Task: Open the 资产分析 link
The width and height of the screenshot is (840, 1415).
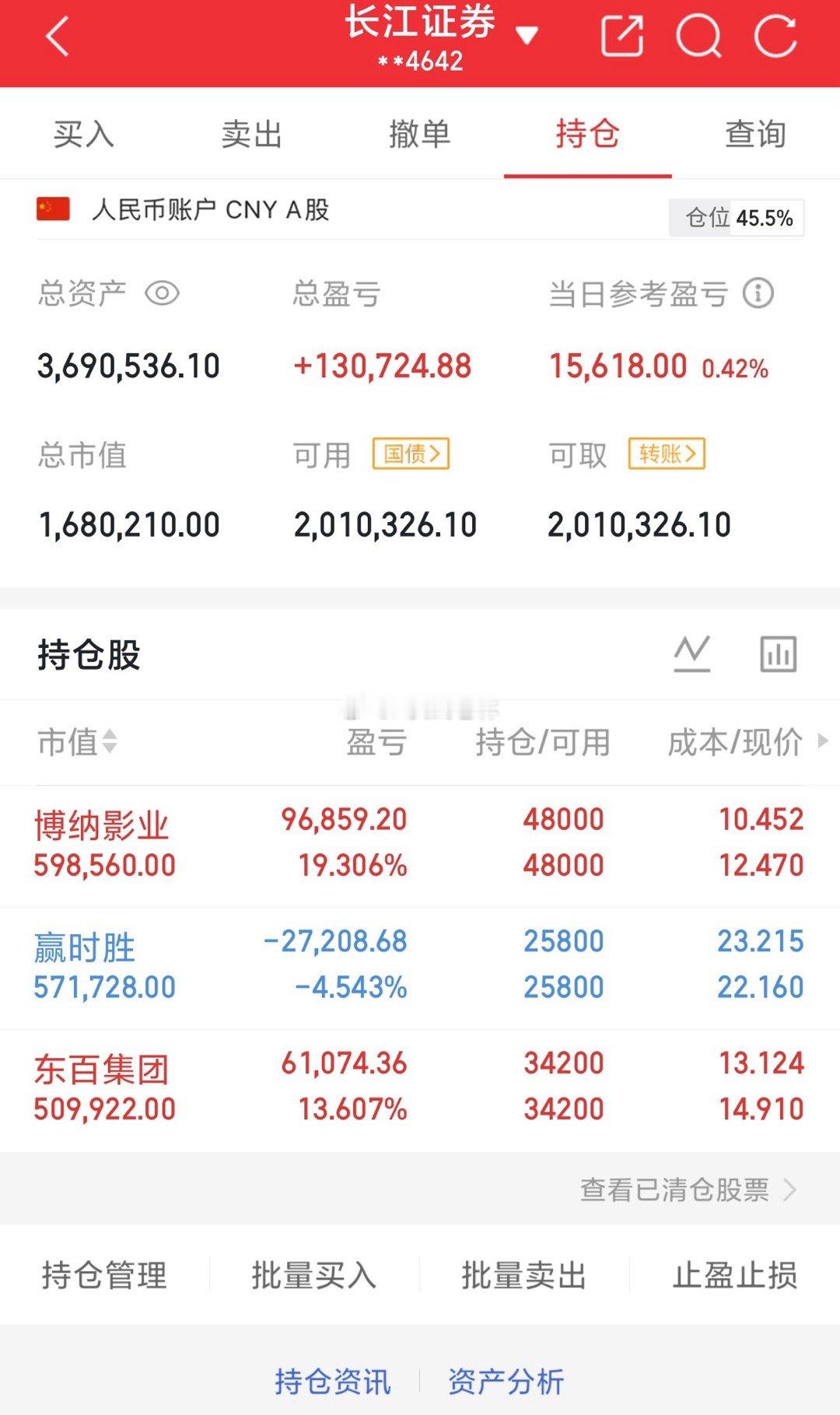Action: point(504,1382)
